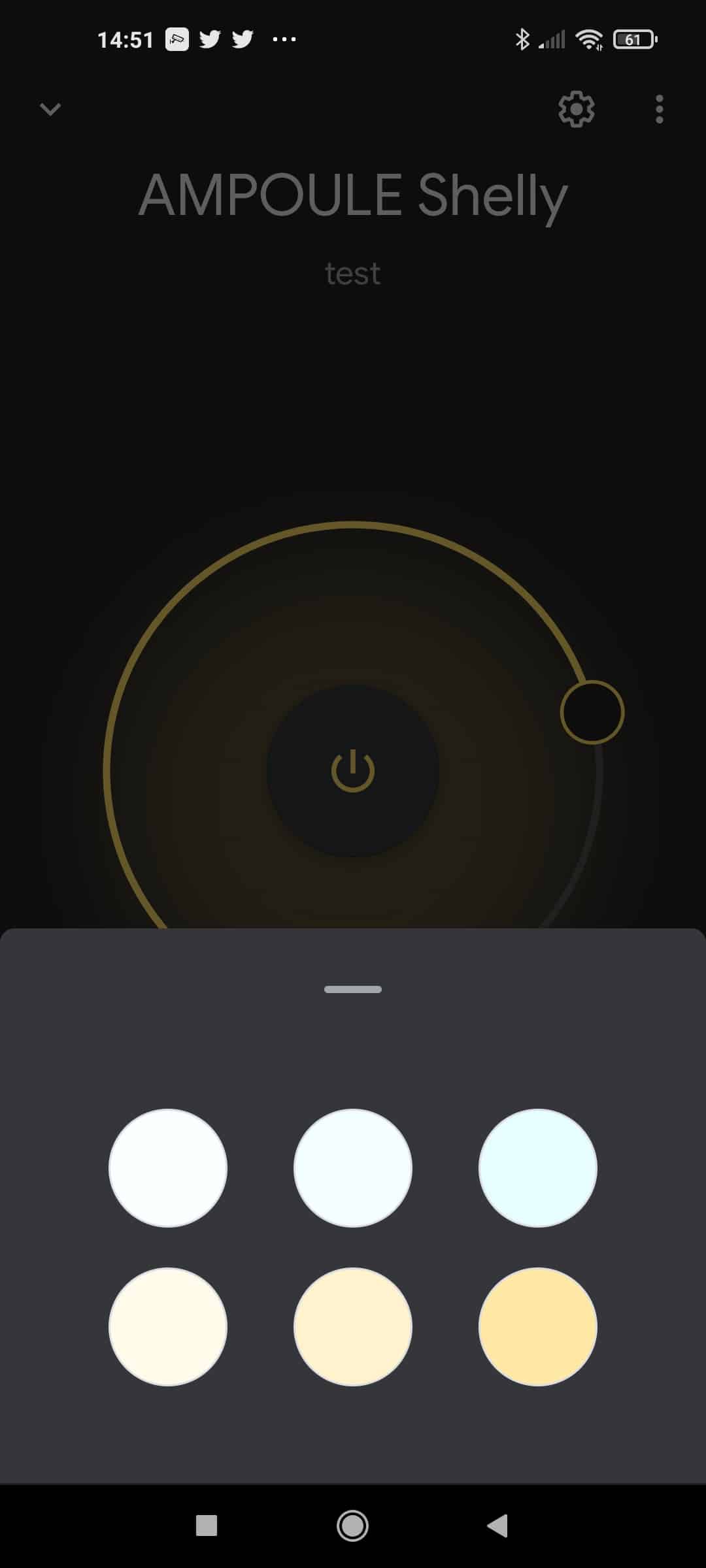Toggle the light with the power button
The width and height of the screenshot is (706, 1568).
pyautogui.click(x=353, y=771)
